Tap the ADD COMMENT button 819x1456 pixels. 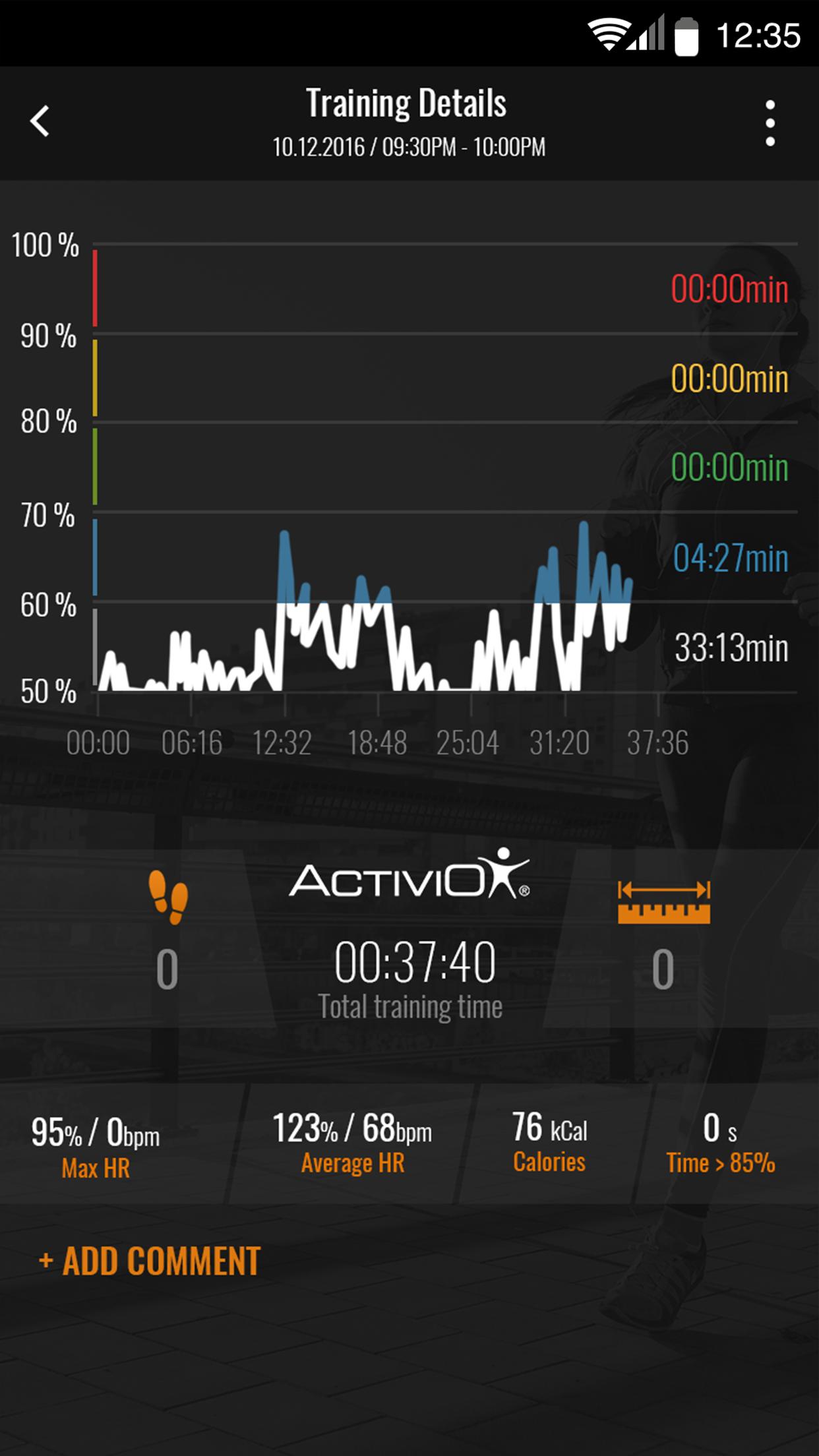pos(148,1261)
